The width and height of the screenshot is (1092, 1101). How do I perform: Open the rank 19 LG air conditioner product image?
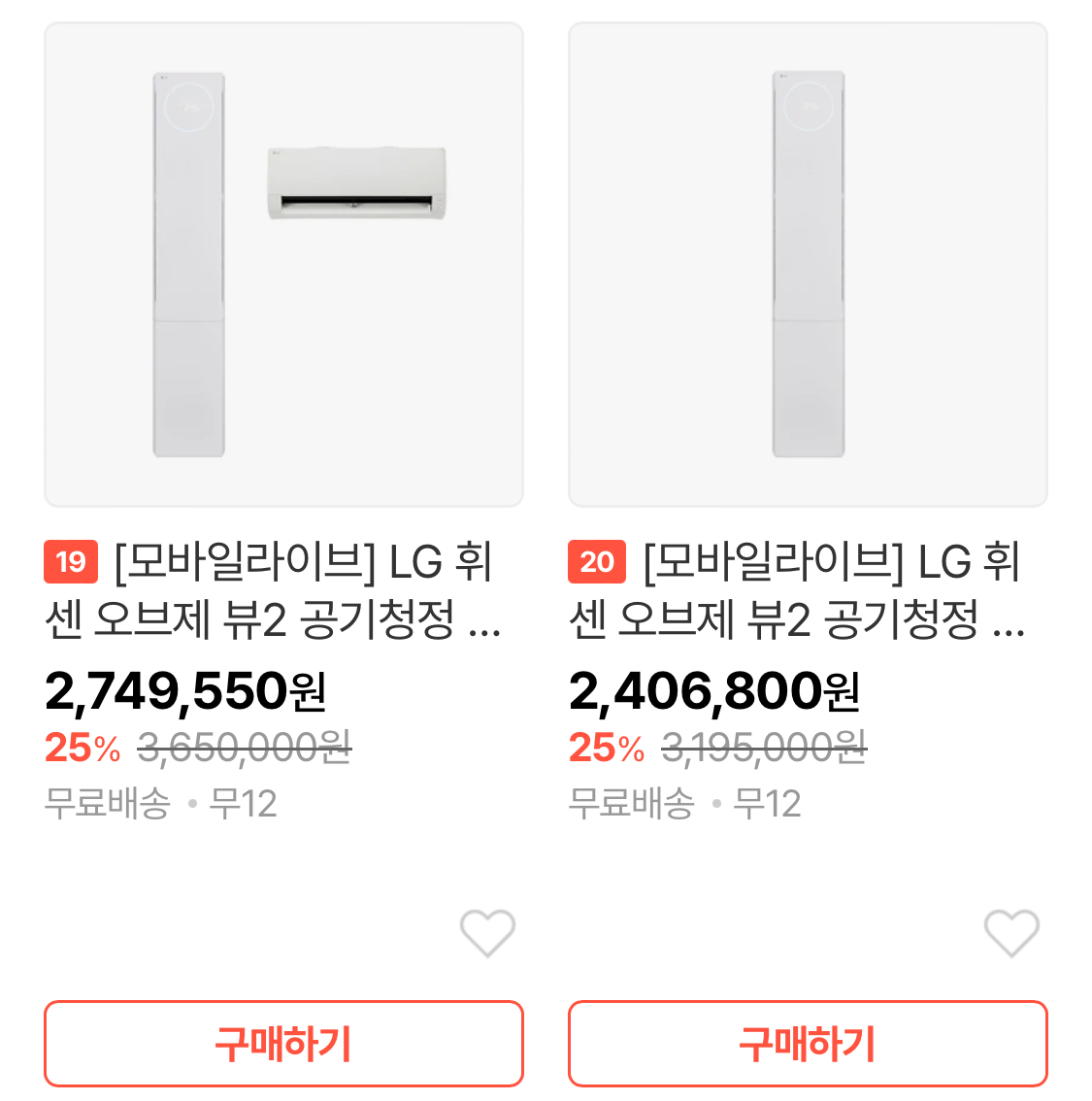(283, 264)
